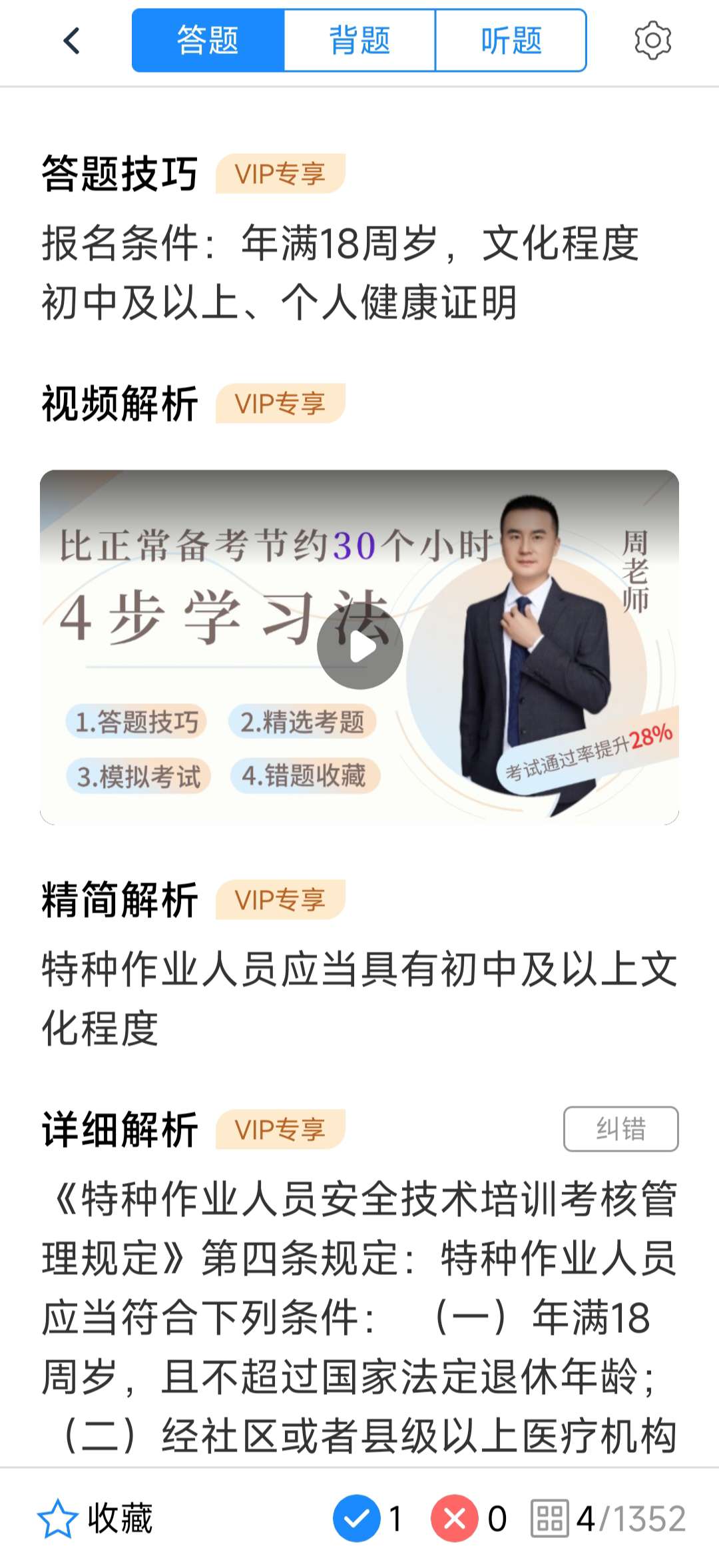Play the 4步学习法 video
This screenshot has height=1568, width=719.
360,646
